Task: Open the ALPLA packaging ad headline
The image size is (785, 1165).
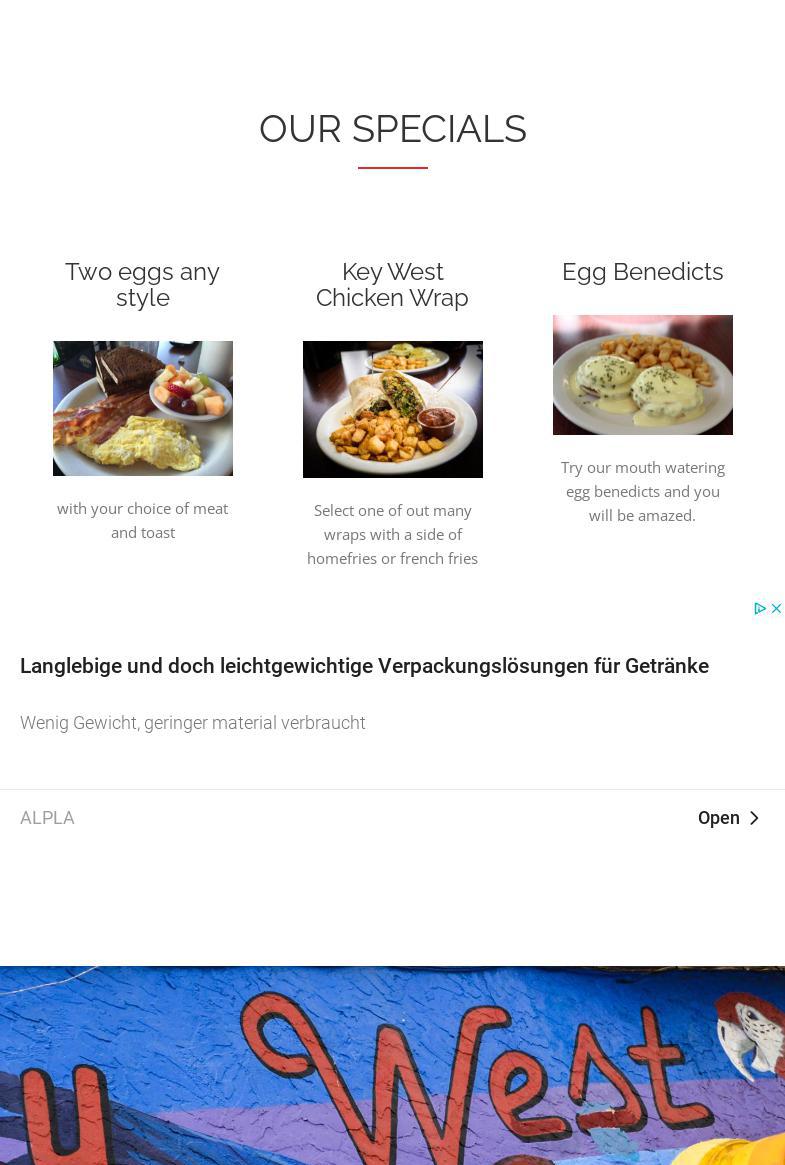Action: point(364,666)
